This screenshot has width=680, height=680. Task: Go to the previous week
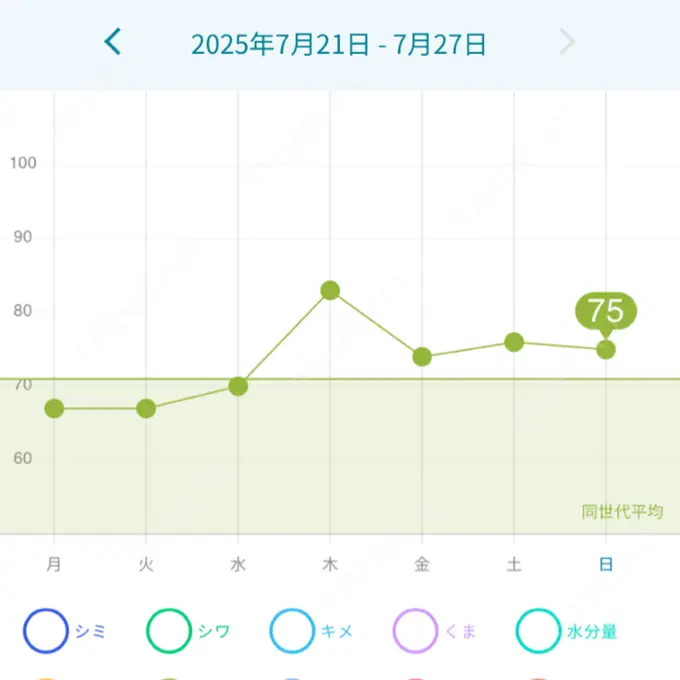pyautogui.click(x=113, y=42)
